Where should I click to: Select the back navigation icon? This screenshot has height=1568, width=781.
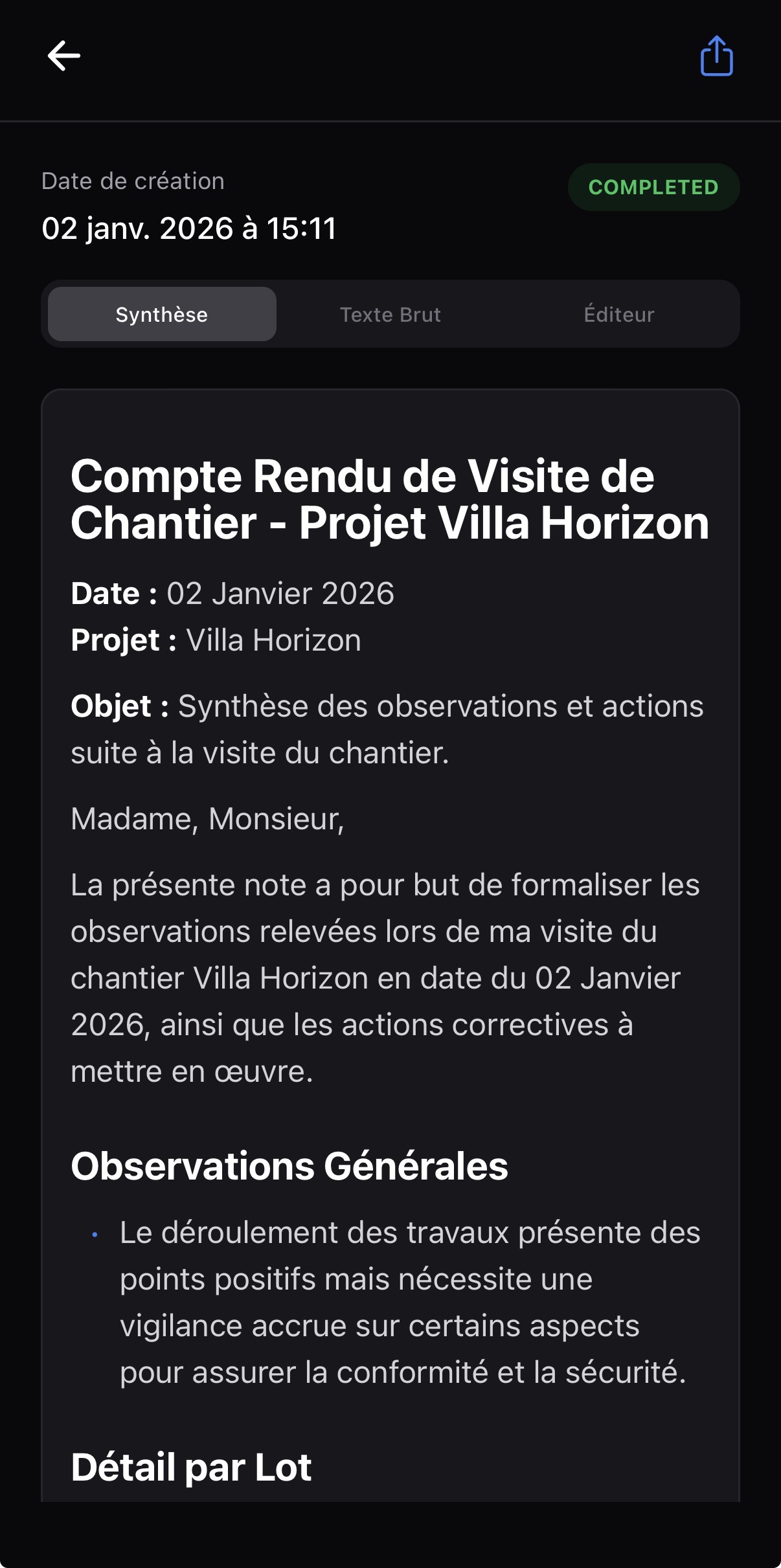[64, 54]
